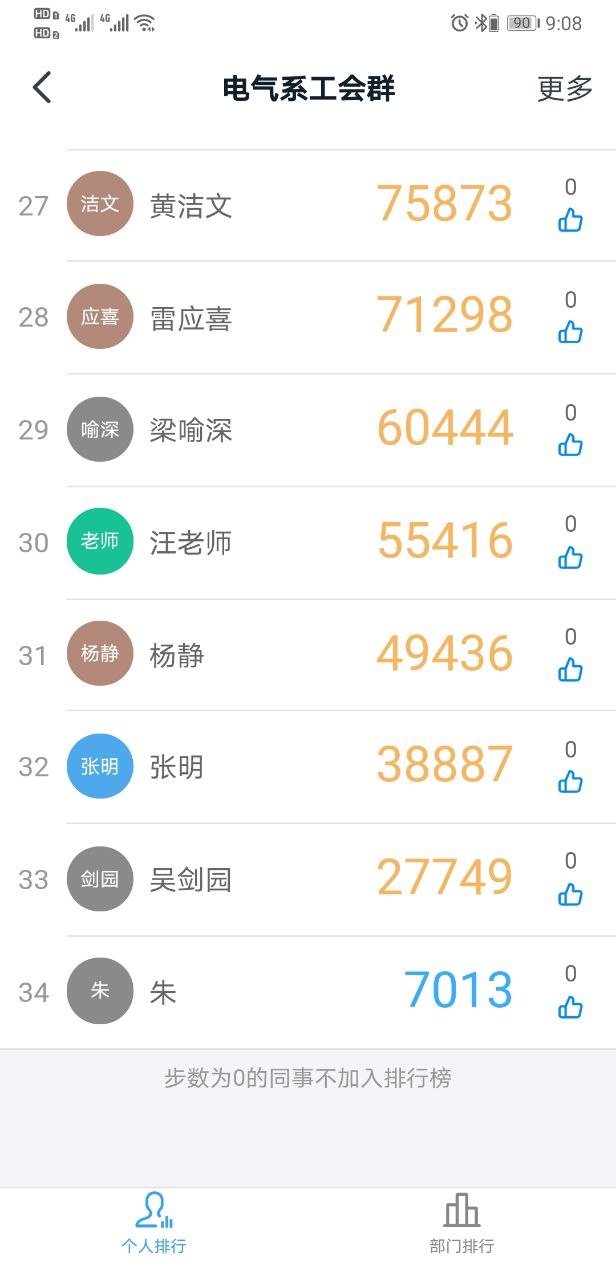Switch to the 部门排行 tab
This screenshot has height=1279, width=616.
pos(461,1222)
